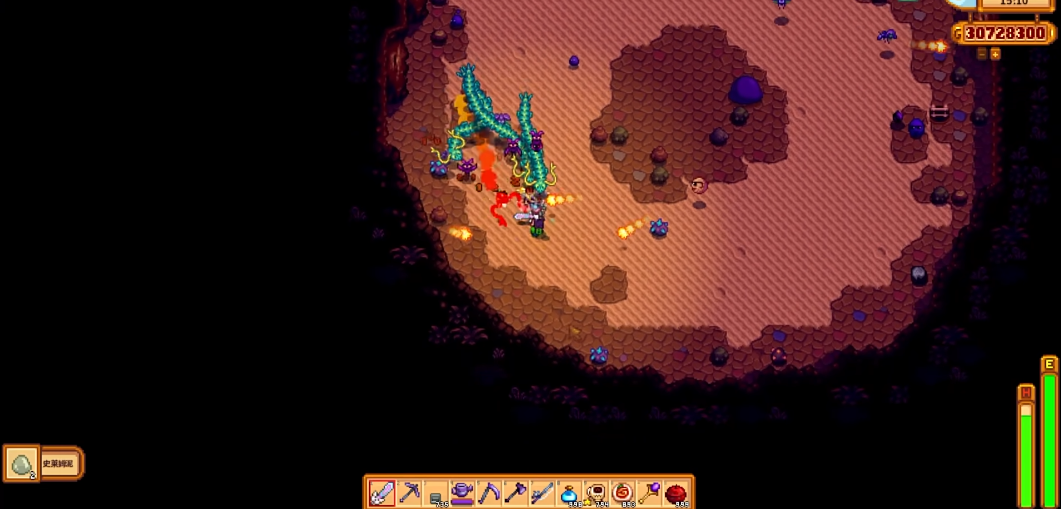
Task: Zoom out with the minus button
Action: (x=981, y=54)
